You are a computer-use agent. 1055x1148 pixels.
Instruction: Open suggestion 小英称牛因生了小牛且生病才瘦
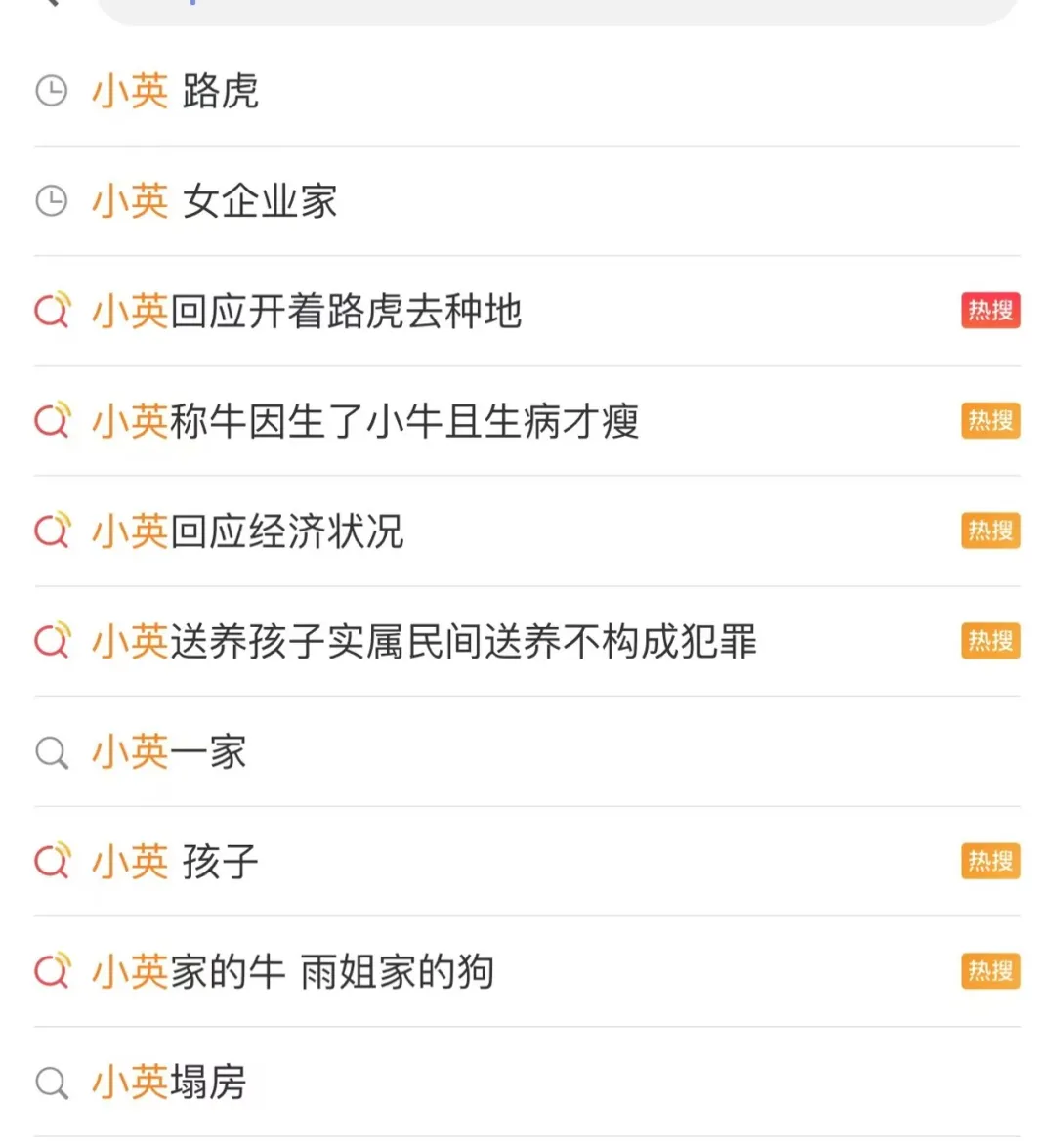point(365,422)
